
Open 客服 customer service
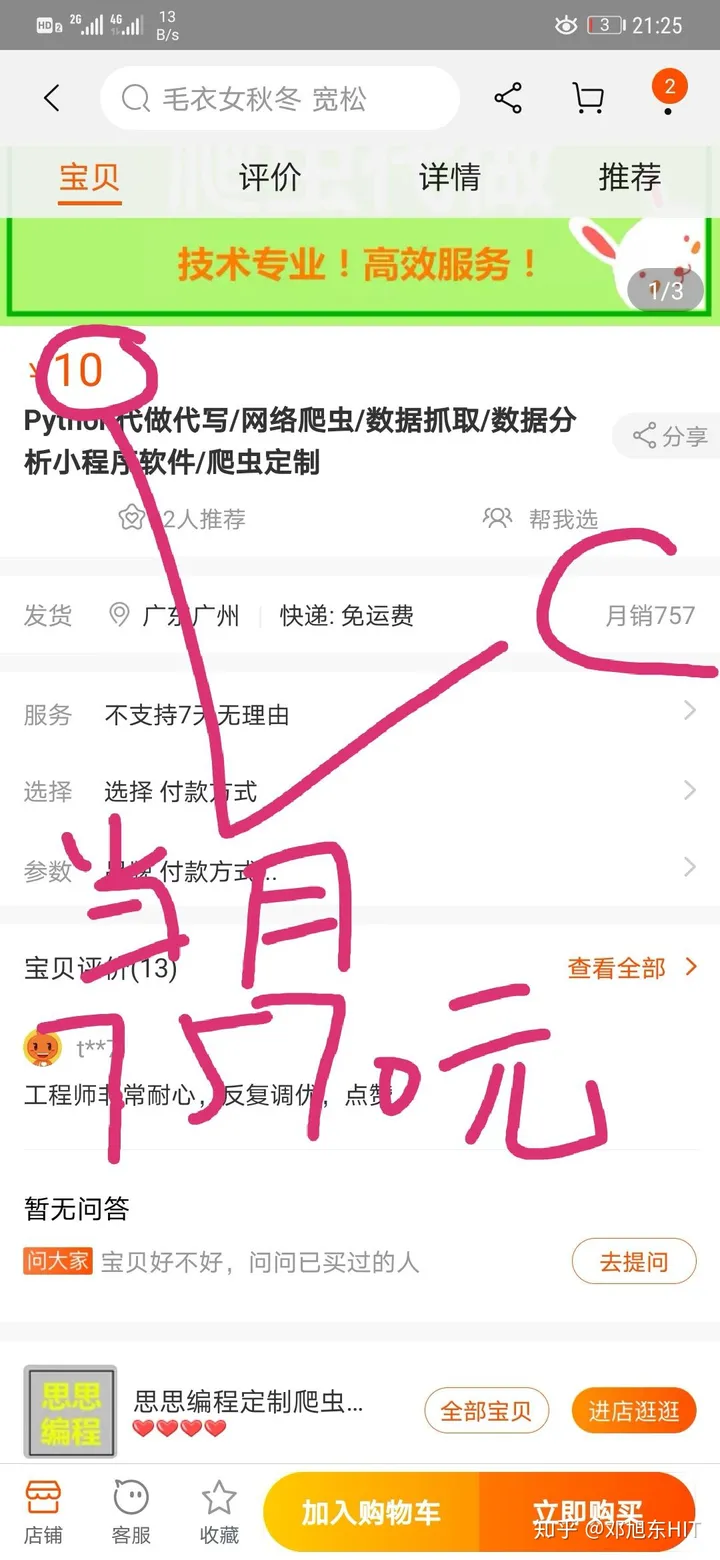click(131, 1511)
